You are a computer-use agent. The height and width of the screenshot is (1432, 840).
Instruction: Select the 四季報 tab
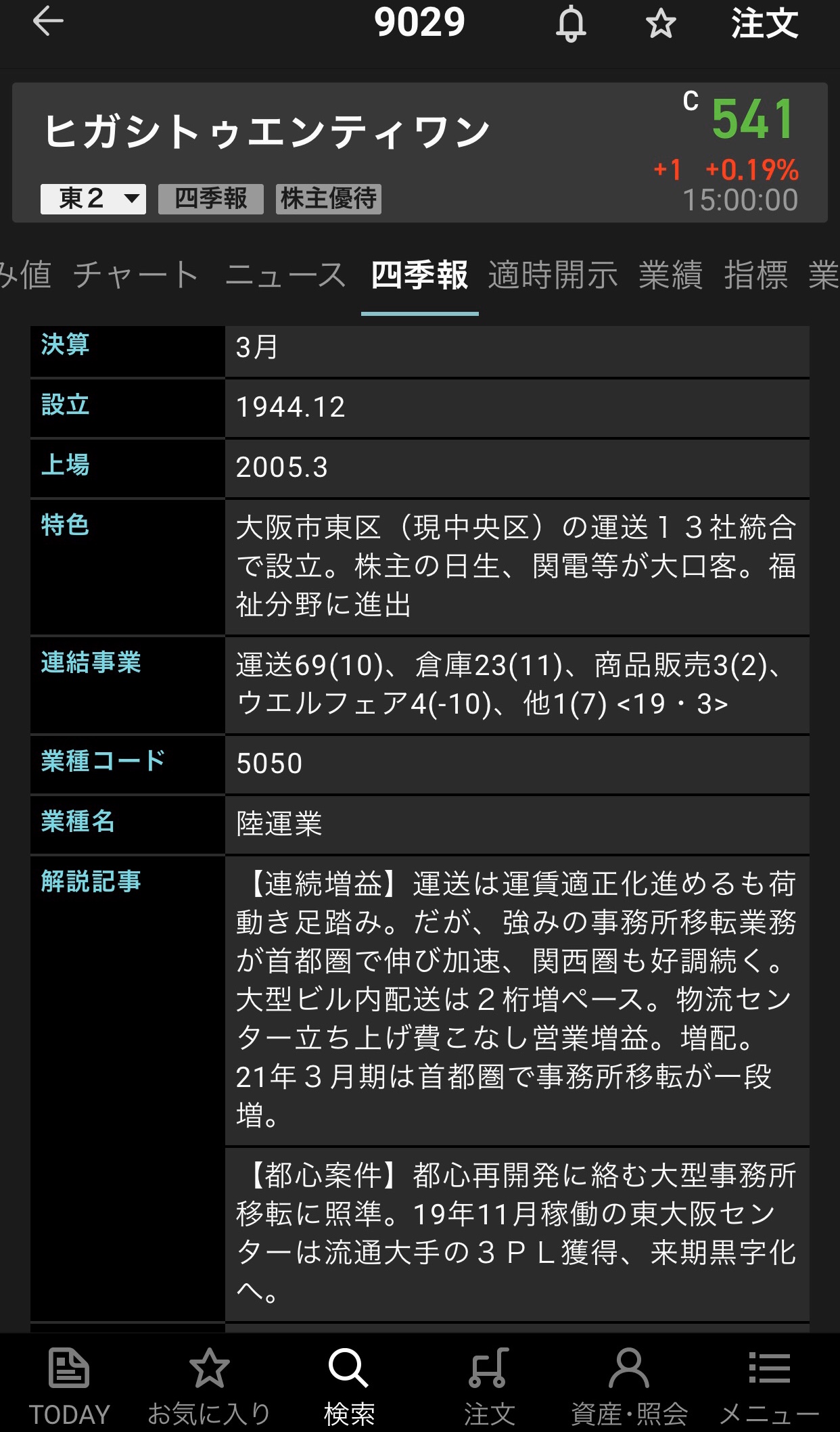tap(419, 275)
